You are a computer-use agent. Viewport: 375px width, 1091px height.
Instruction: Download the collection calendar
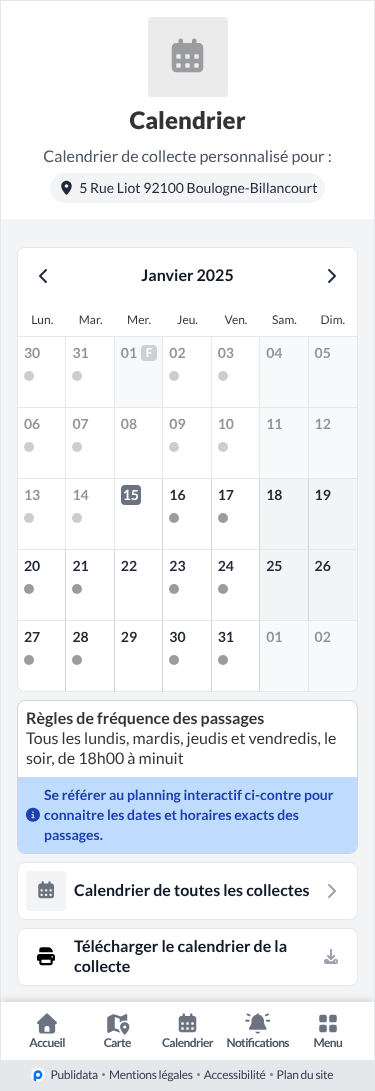[x=187, y=957]
